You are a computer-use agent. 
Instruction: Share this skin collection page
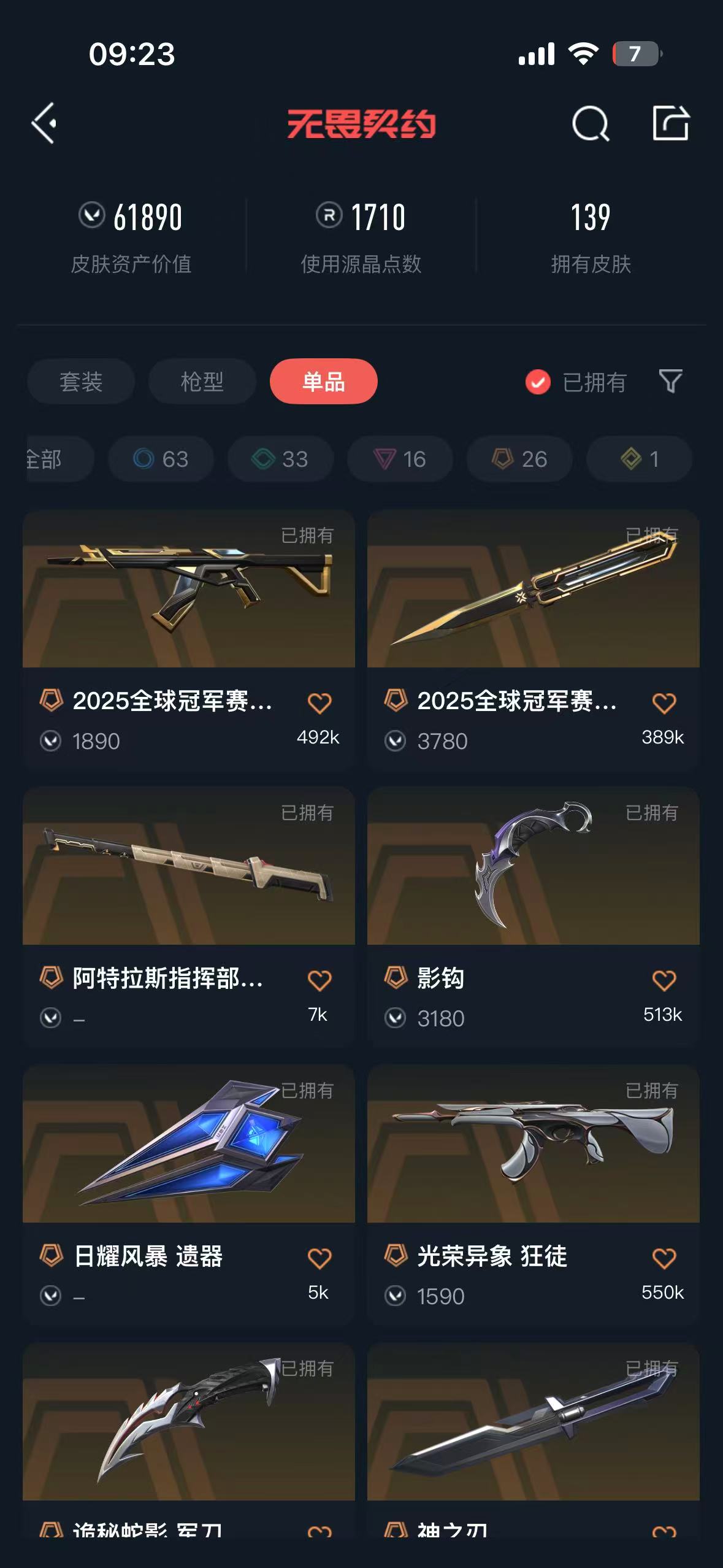tap(670, 123)
